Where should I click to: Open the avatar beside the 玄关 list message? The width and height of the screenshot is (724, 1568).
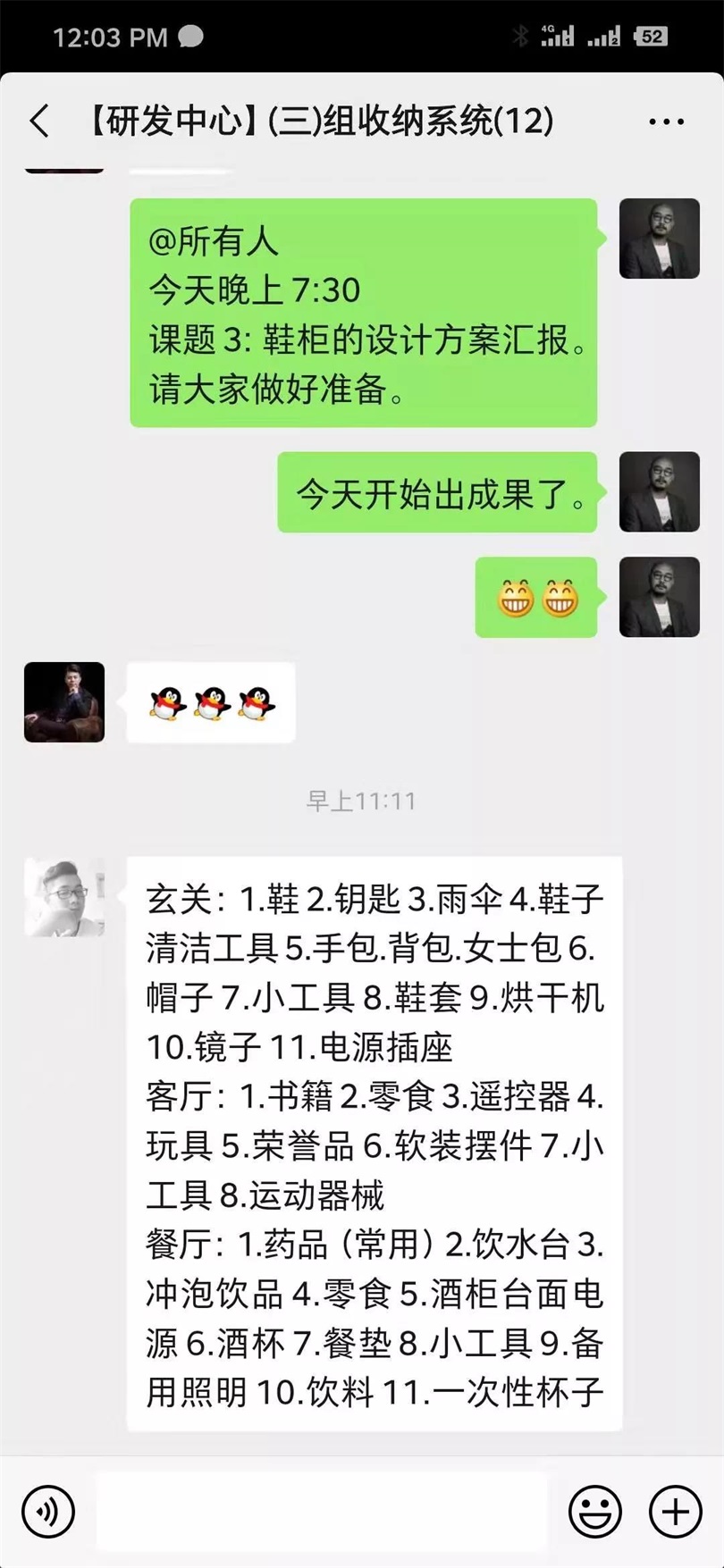64,897
